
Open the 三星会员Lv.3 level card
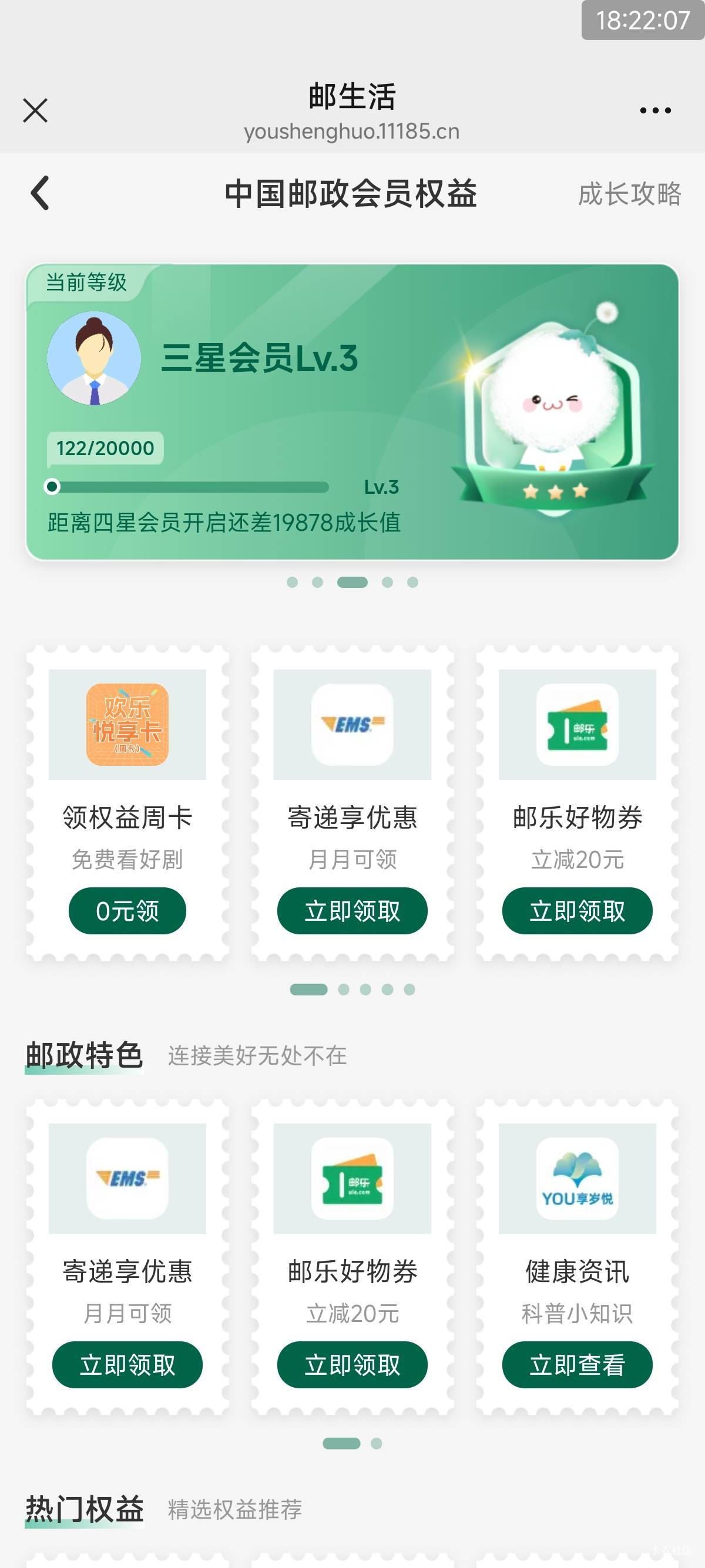pyautogui.click(x=352, y=412)
